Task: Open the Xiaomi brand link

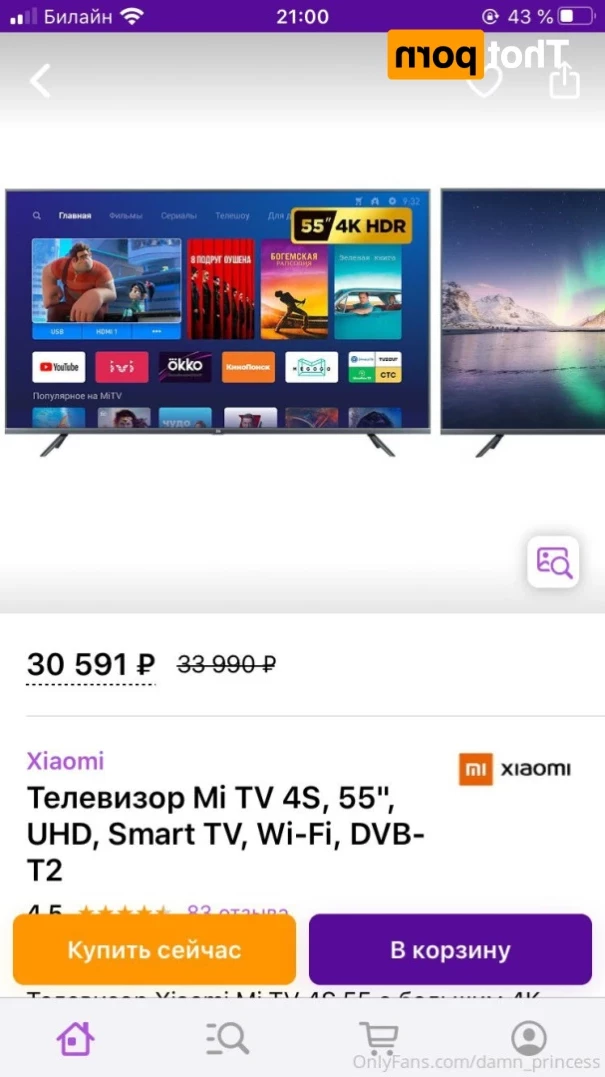Action: (x=65, y=761)
